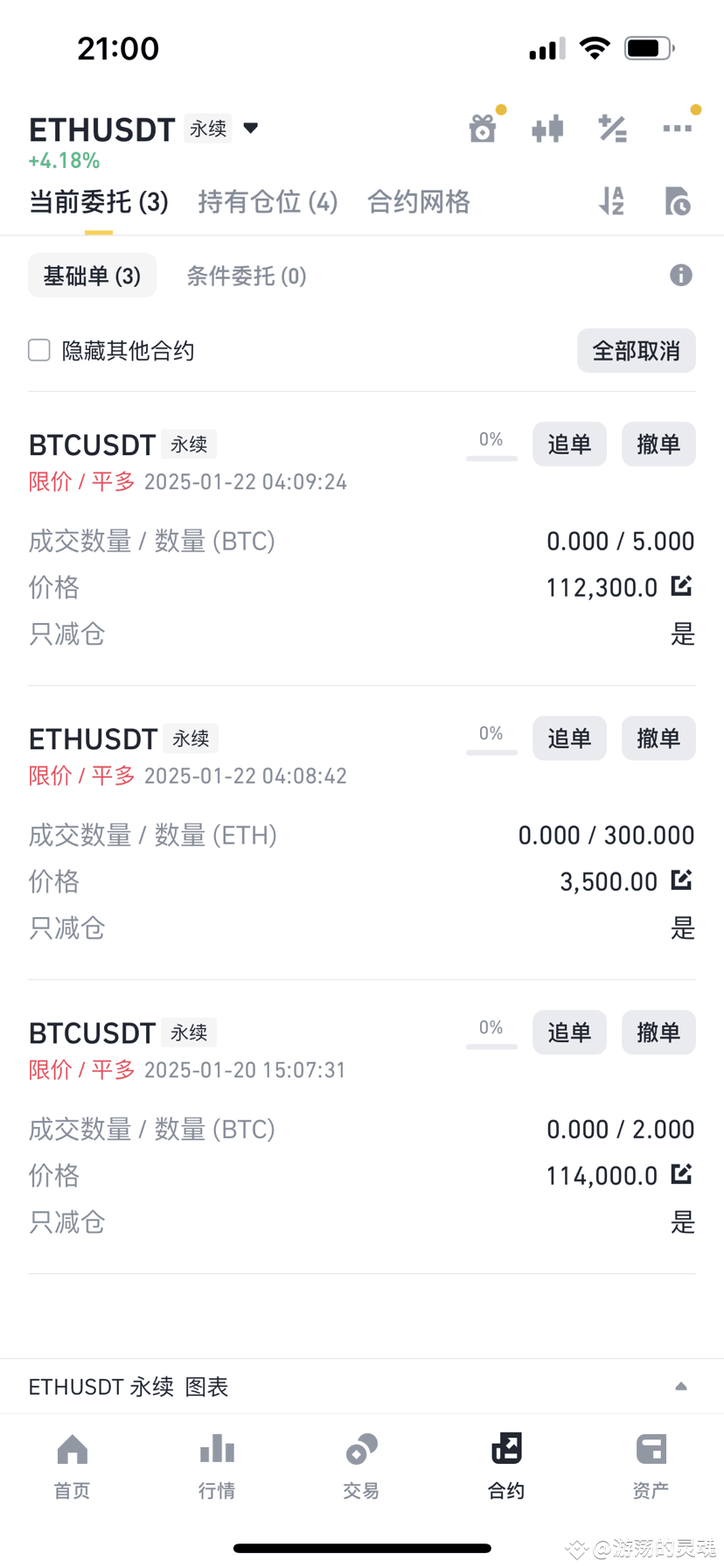The height and width of the screenshot is (1568, 724).
Task: Tap 全部取消 to cancel all orders
Action: tap(637, 351)
